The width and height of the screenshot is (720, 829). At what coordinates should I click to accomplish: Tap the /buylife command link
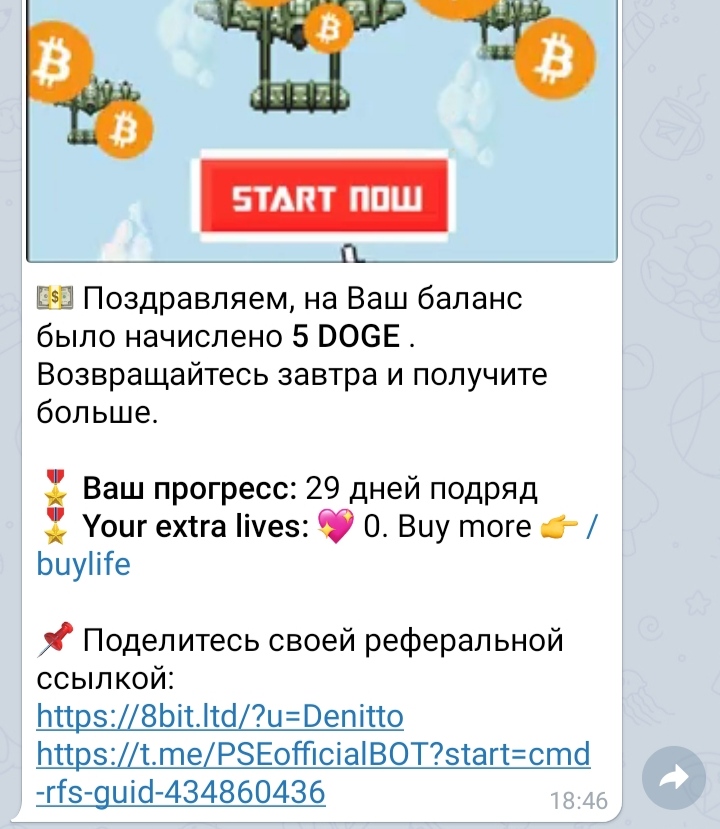tap(84, 564)
